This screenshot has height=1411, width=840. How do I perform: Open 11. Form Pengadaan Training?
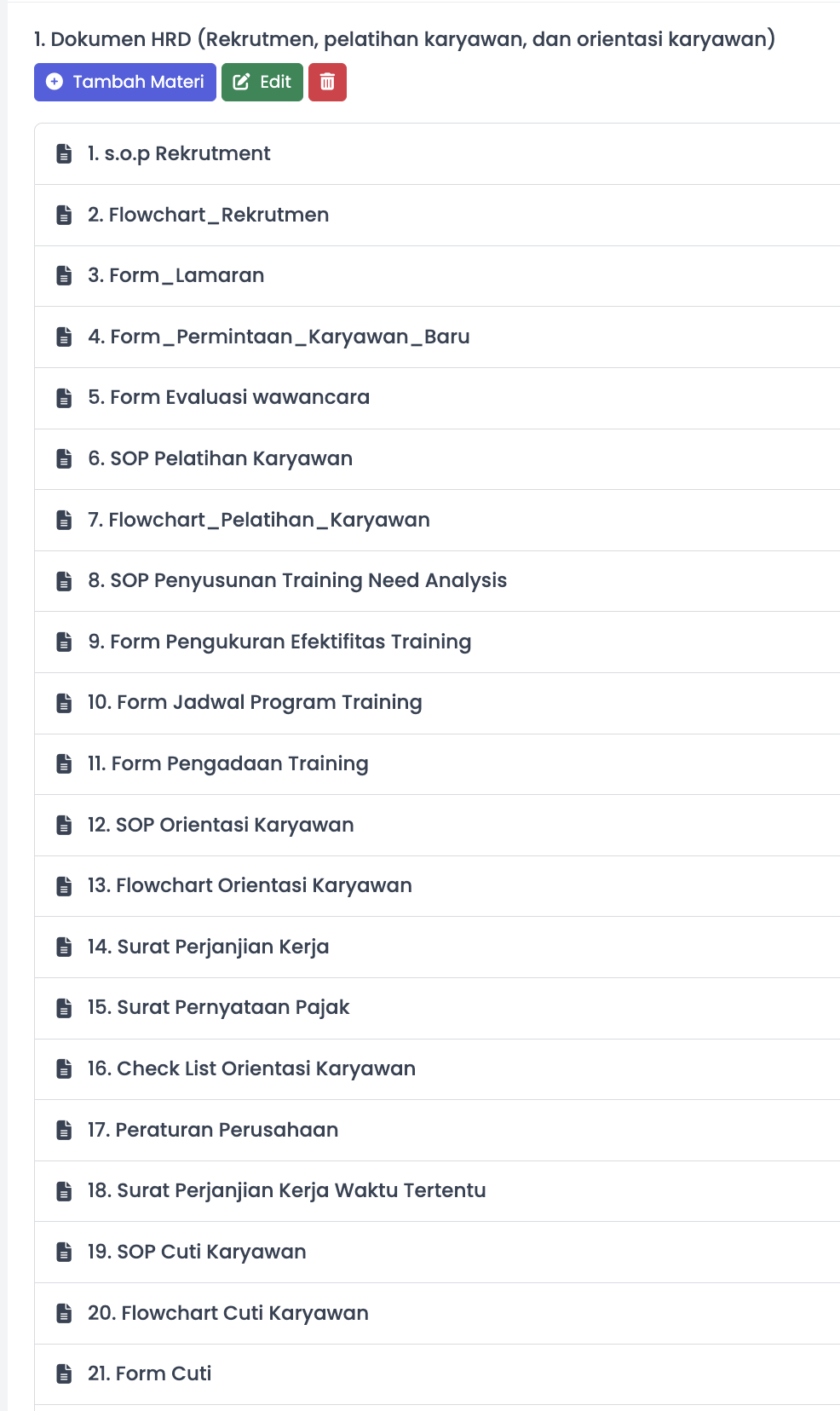coord(437,764)
